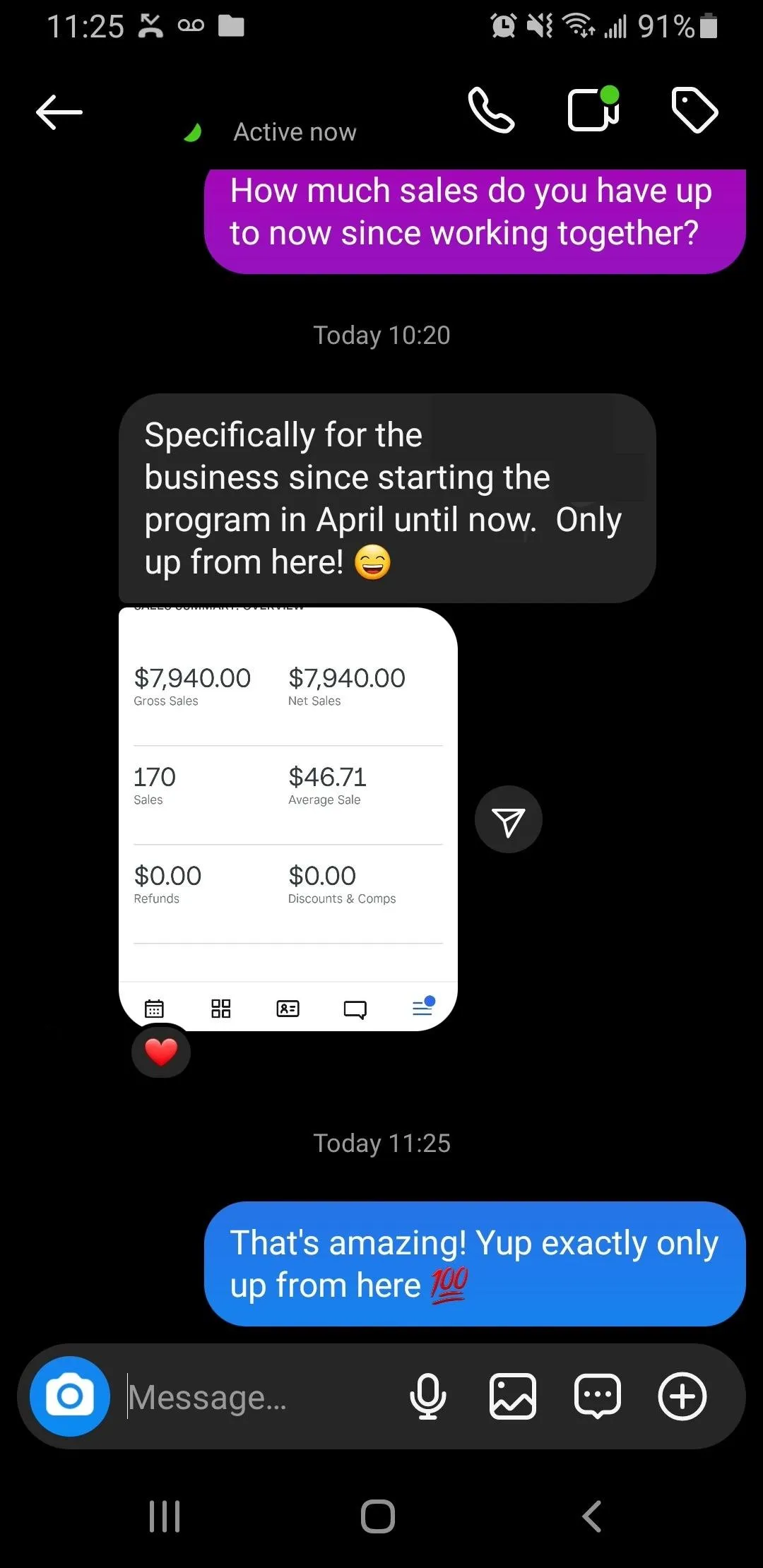Open system recent apps
Screen dimensions: 763x1568
point(165,1516)
